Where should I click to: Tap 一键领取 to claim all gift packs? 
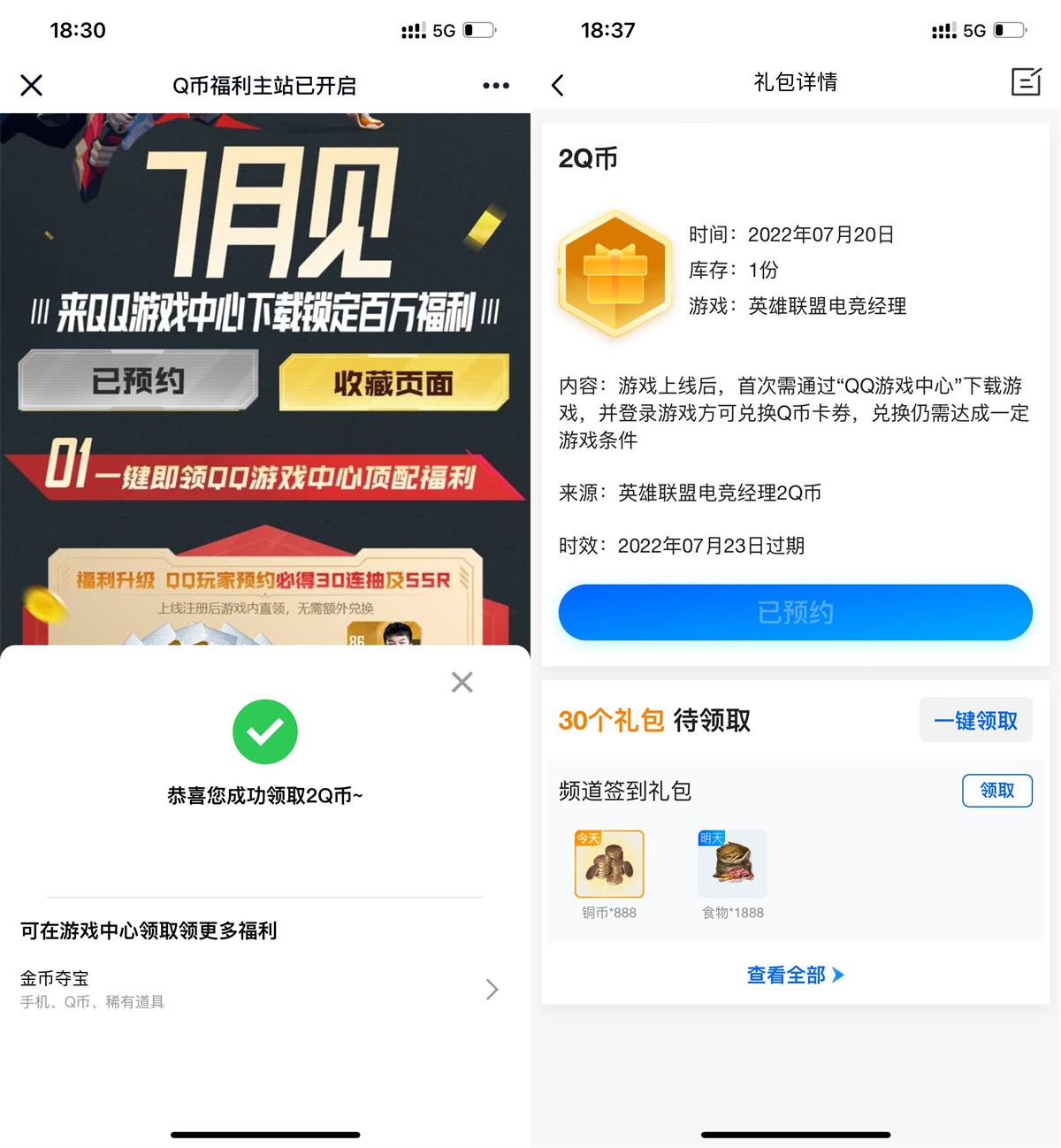click(975, 721)
